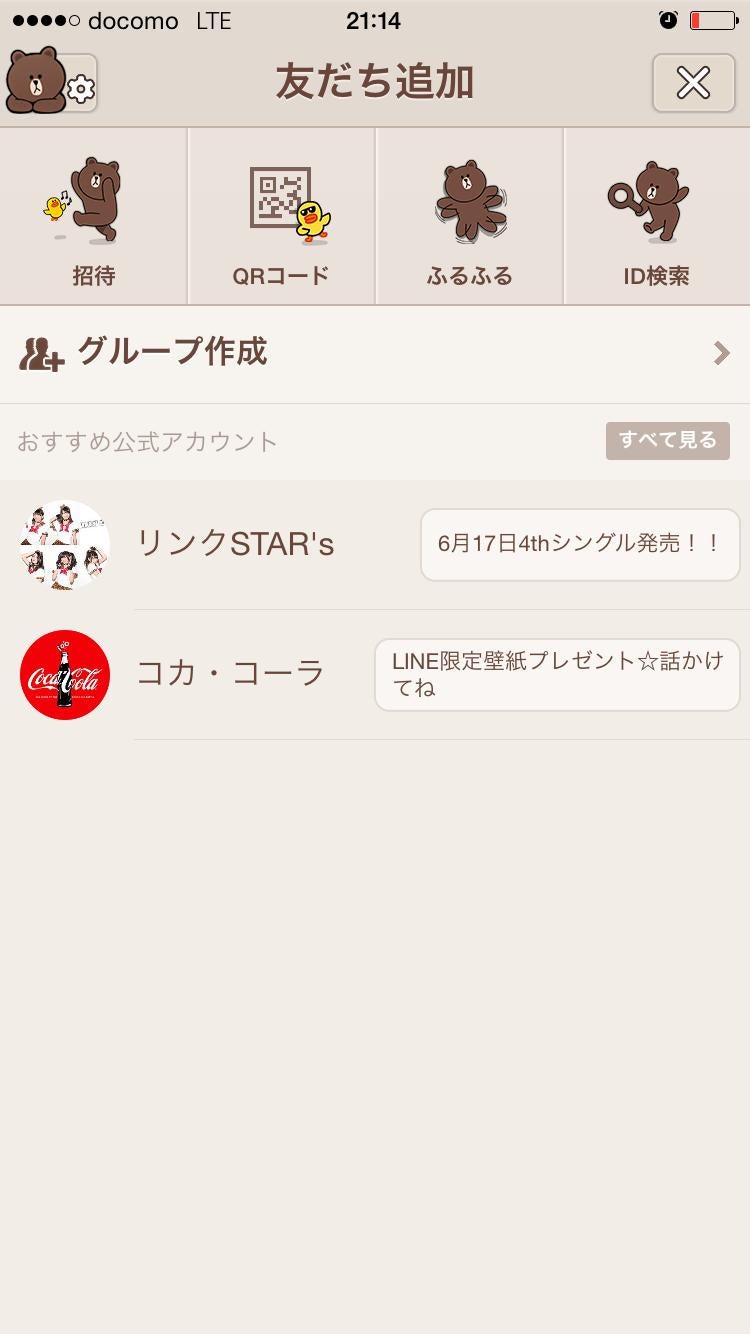Open the 6月17日4thシングル発売 message bubble
Screen dimensions: 750x1334
point(579,544)
